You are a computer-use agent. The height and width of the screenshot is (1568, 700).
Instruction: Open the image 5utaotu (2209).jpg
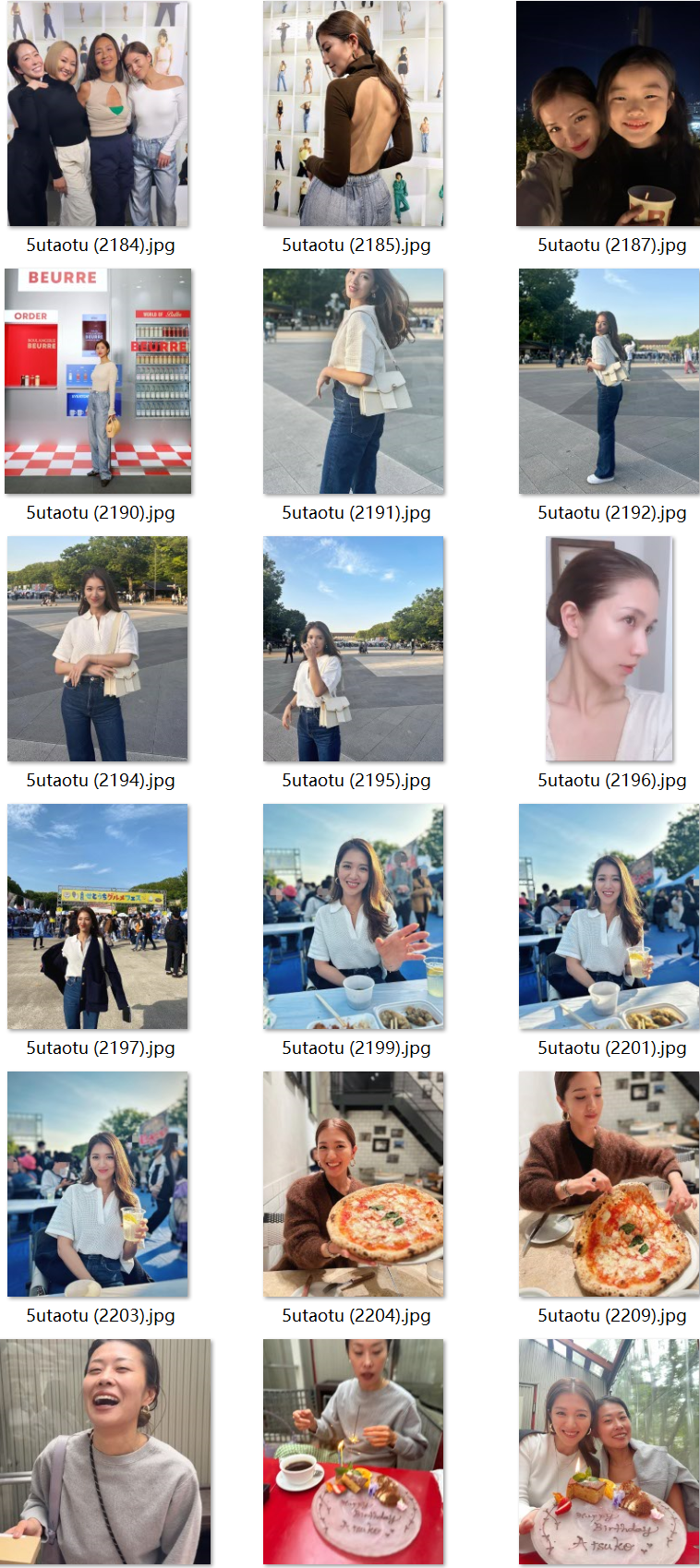(x=609, y=1184)
